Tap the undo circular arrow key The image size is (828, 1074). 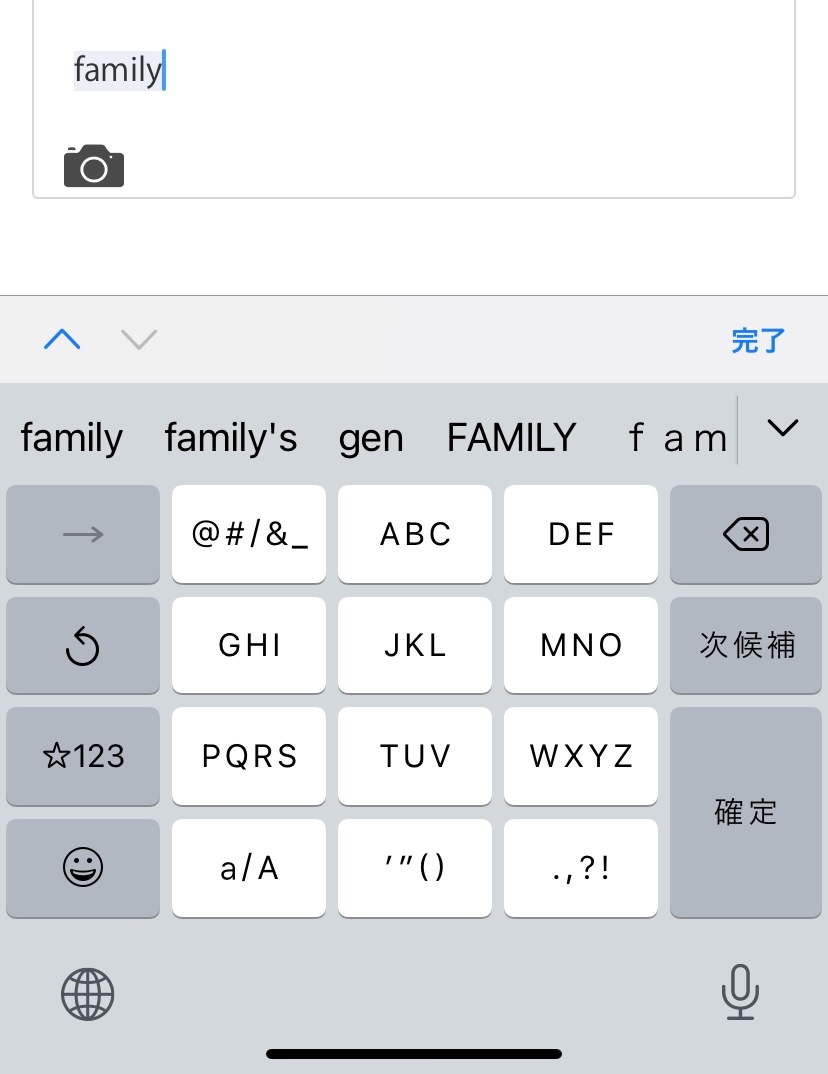83,647
